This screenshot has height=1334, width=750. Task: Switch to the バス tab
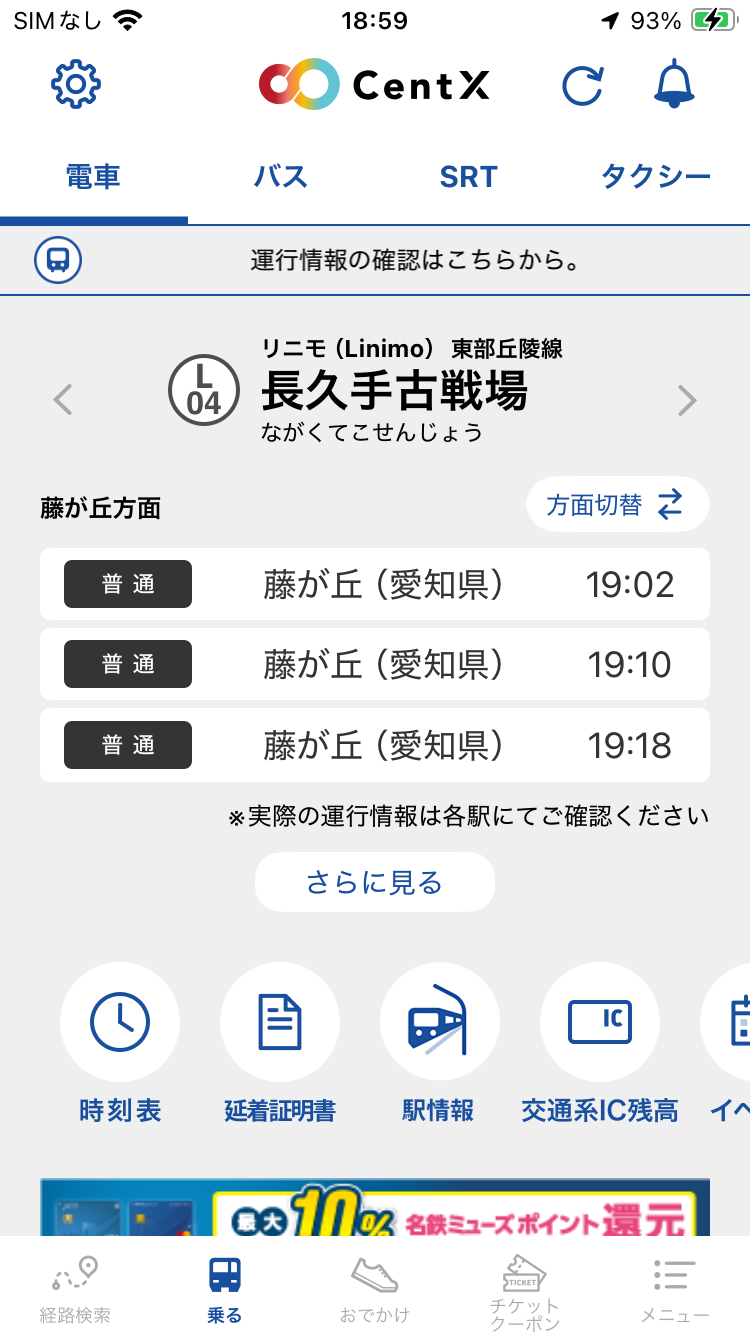[280, 177]
